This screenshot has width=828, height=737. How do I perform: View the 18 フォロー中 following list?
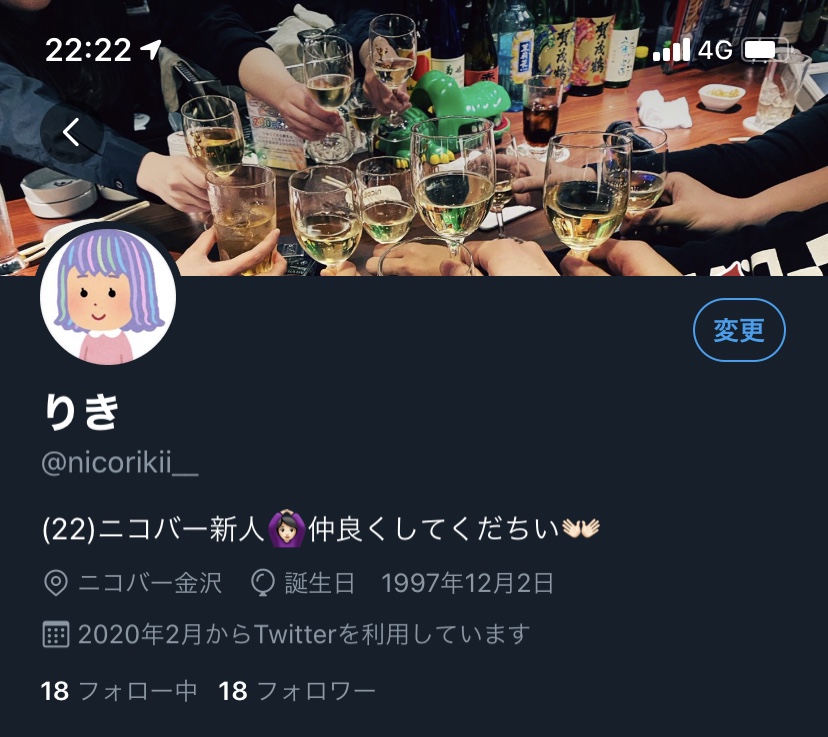tap(118, 691)
